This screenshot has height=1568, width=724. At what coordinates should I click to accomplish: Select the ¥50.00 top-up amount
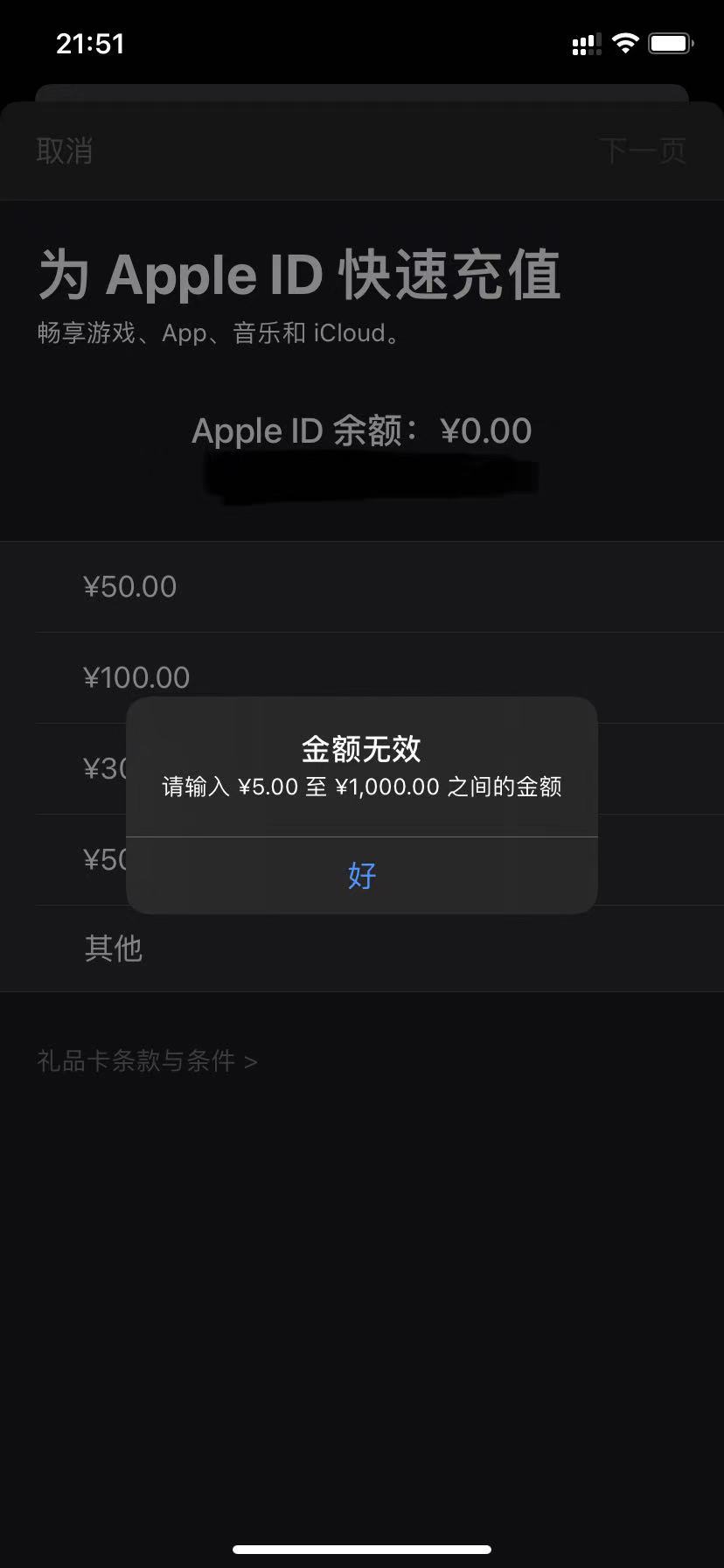pos(130,586)
